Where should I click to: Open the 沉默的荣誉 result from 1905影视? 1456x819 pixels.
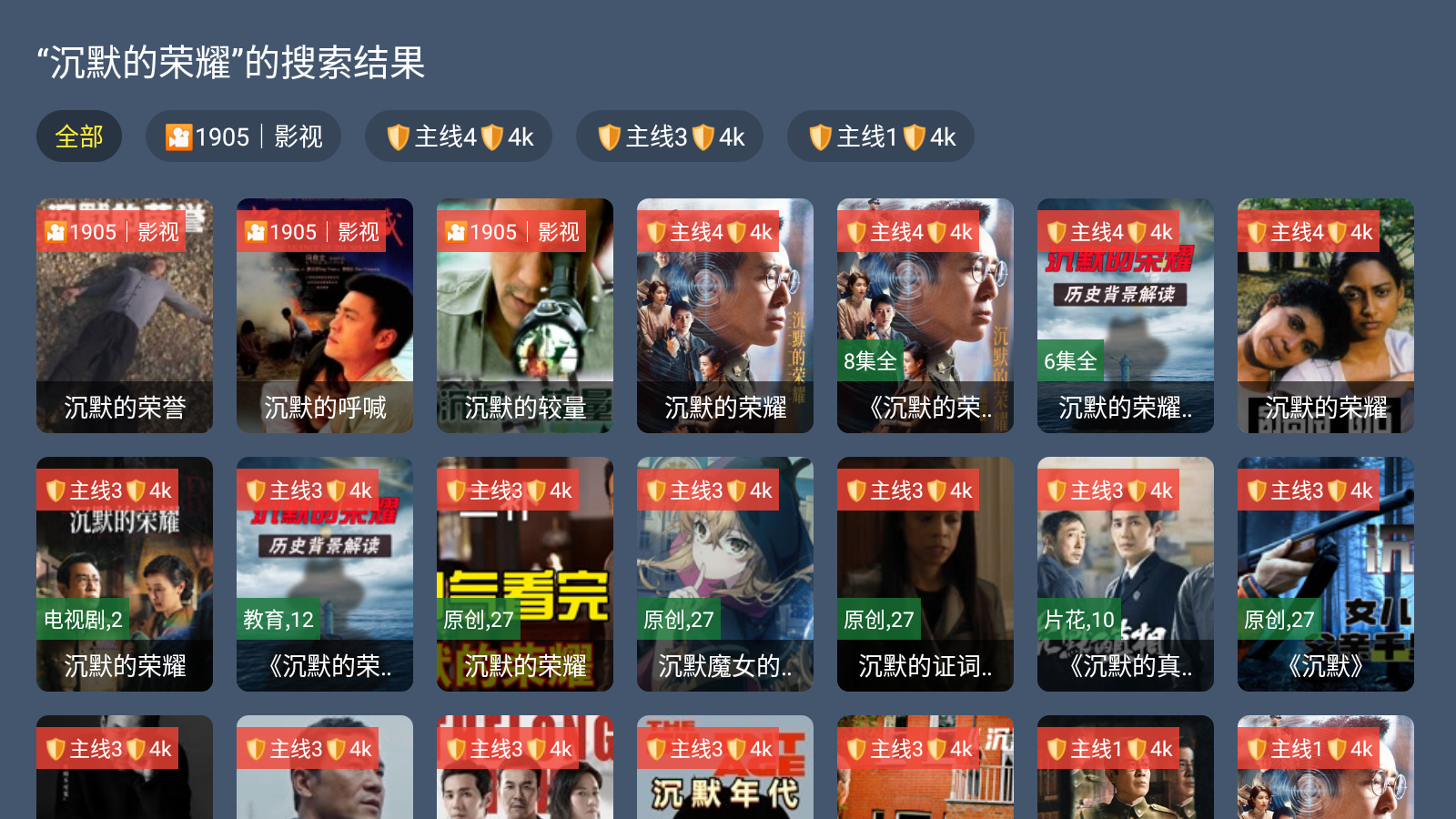[x=125, y=316]
